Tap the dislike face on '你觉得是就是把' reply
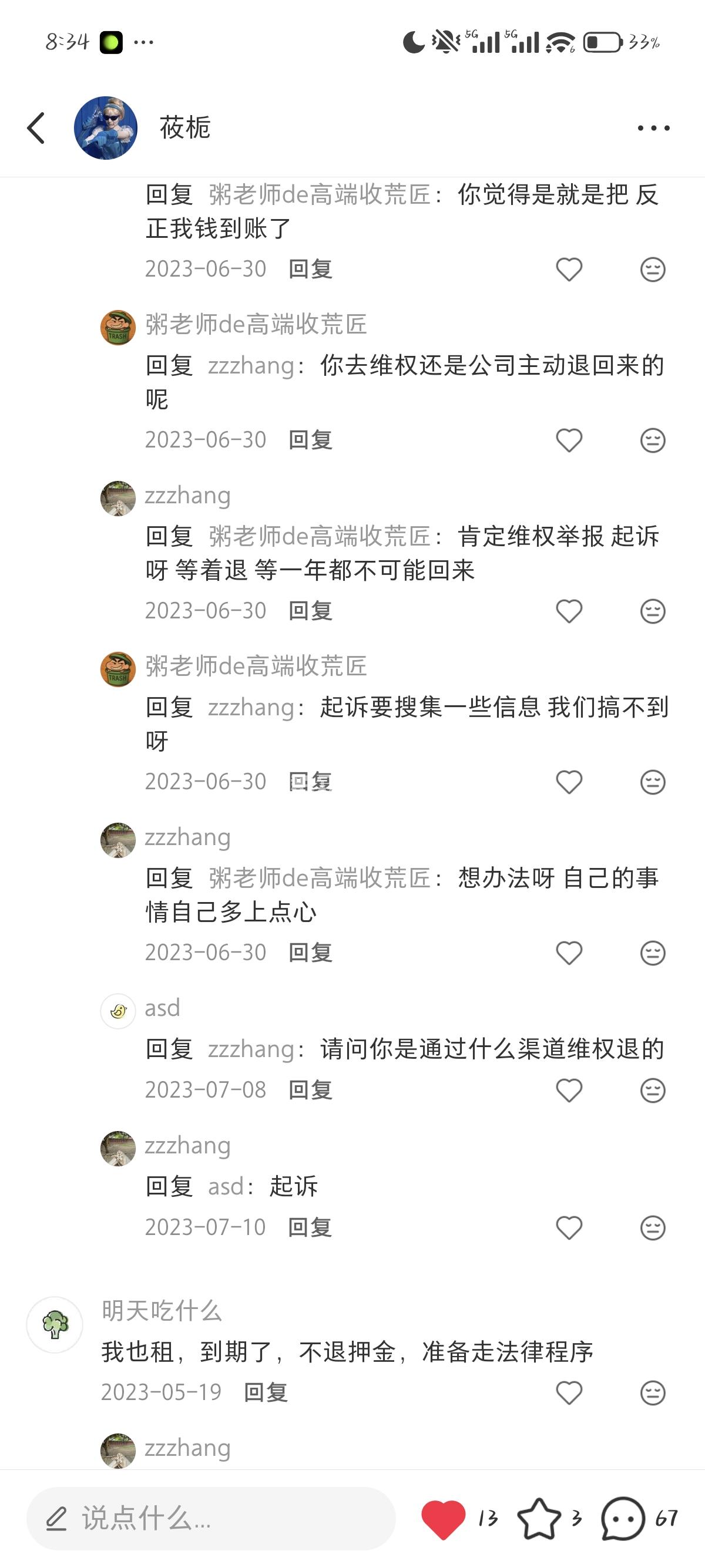The width and height of the screenshot is (705, 1568). [x=653, y=269]
